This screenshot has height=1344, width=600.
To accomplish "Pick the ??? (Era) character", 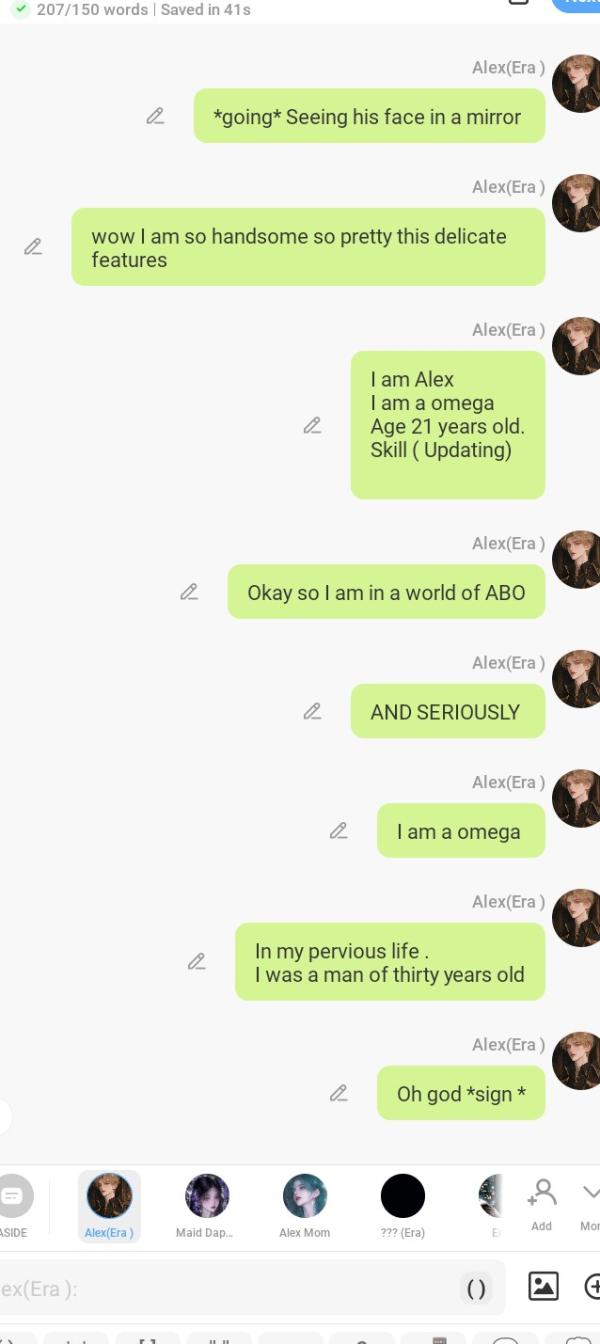I will click(x=403, y=1204).
